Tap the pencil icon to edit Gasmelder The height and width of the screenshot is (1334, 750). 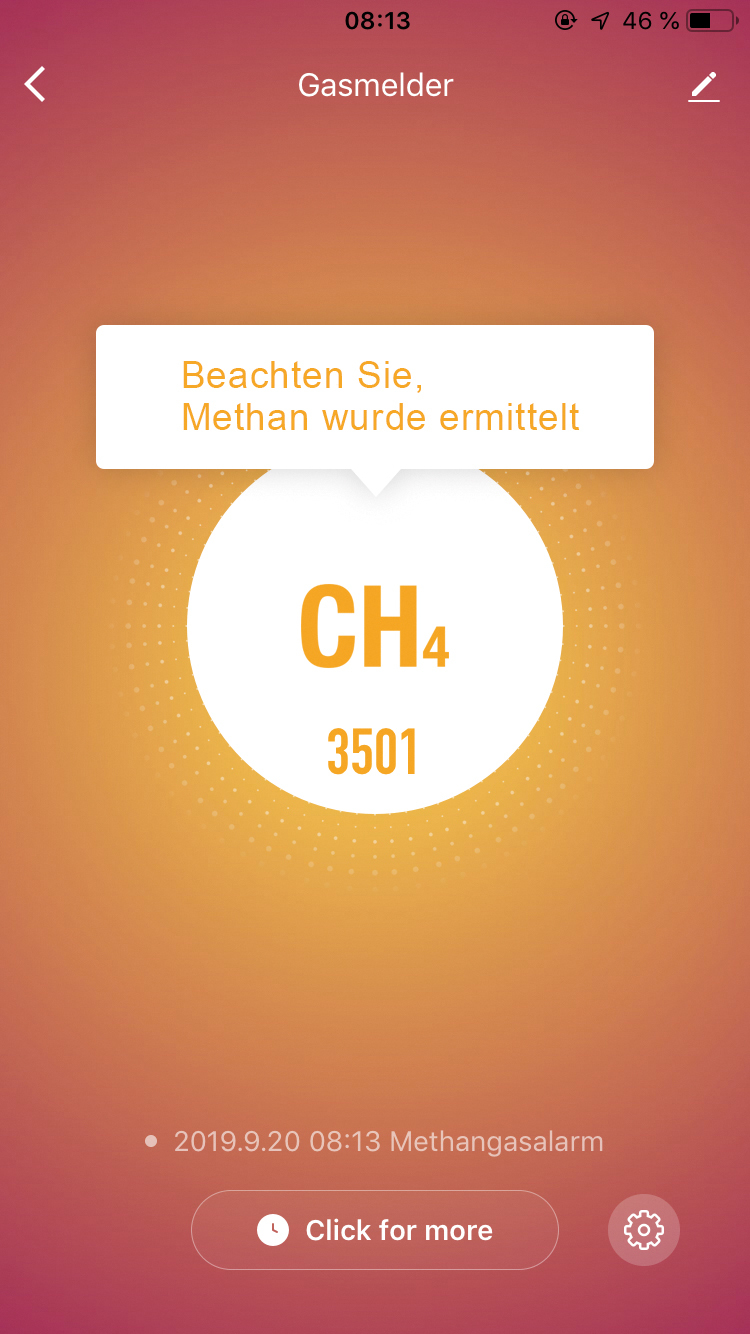[x=704, y=86]
